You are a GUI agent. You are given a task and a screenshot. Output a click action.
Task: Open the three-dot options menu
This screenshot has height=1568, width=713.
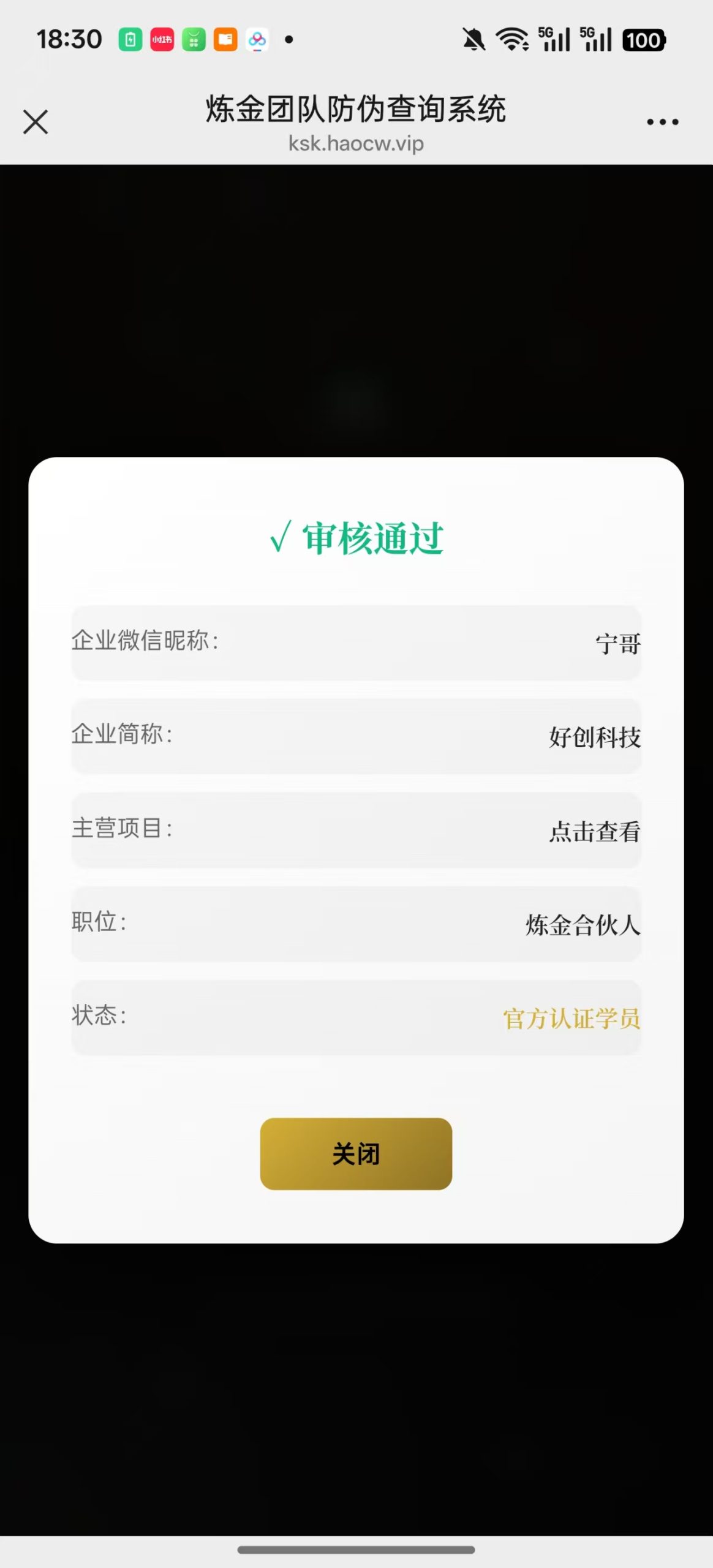[x=662, y=121]
